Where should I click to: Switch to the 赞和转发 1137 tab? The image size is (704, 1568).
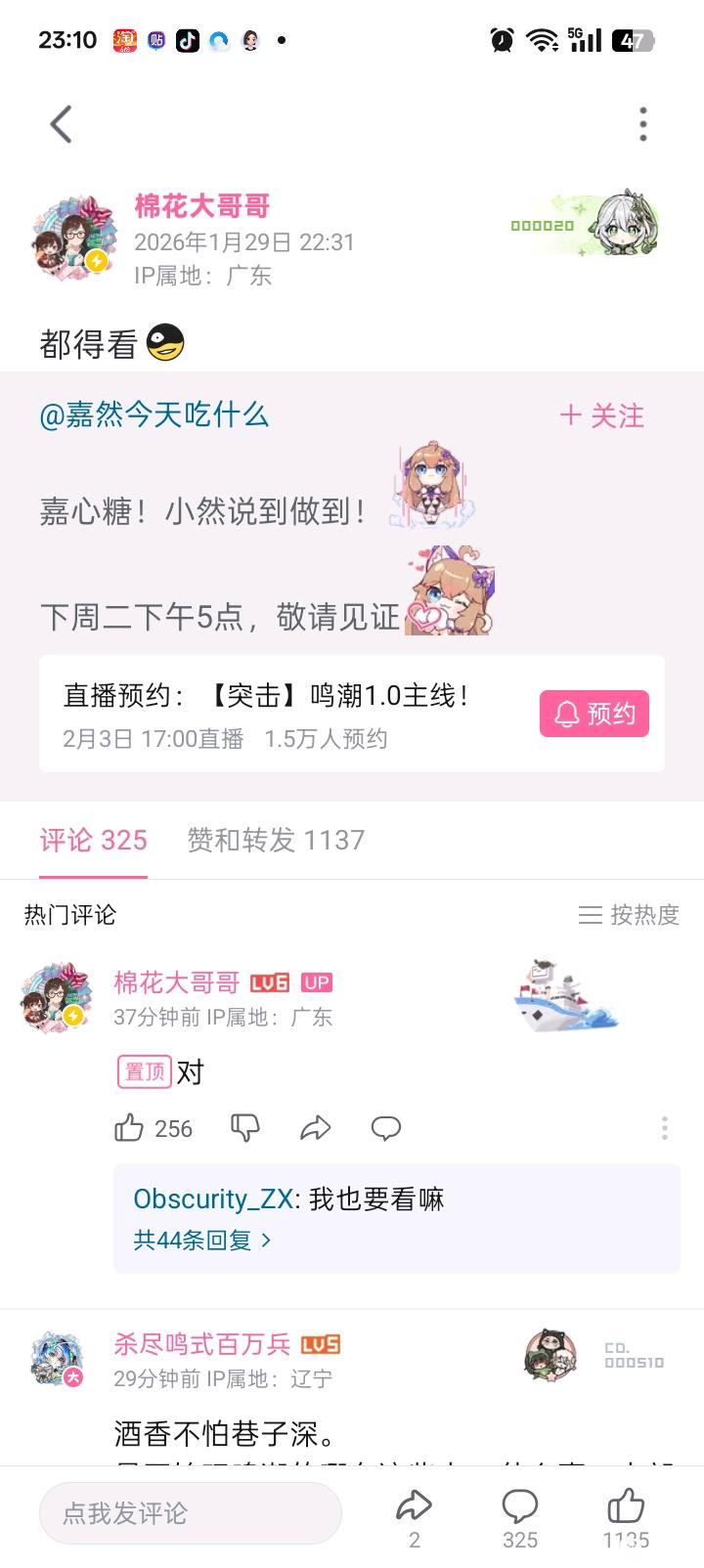[x=276, y=840]
